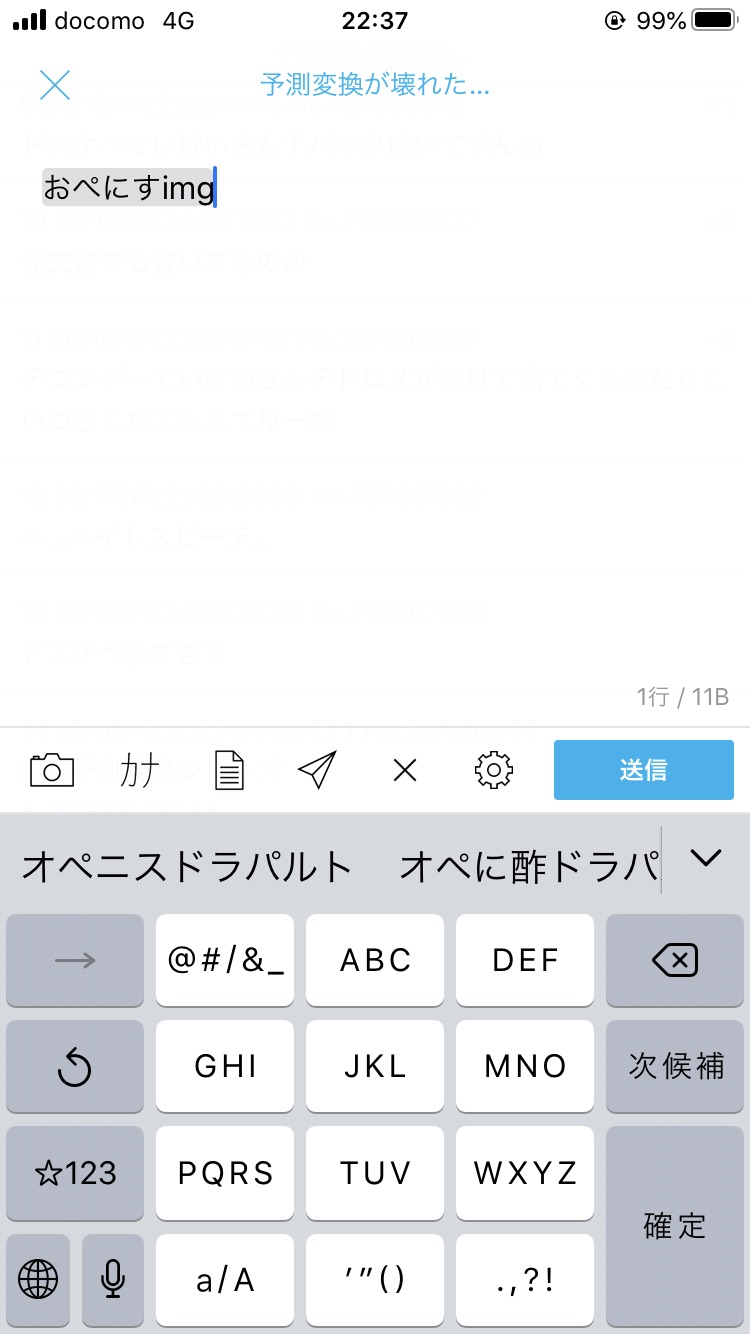Open the document template icon
Viewport: 750px width, 1334px height.
point(229,770)
